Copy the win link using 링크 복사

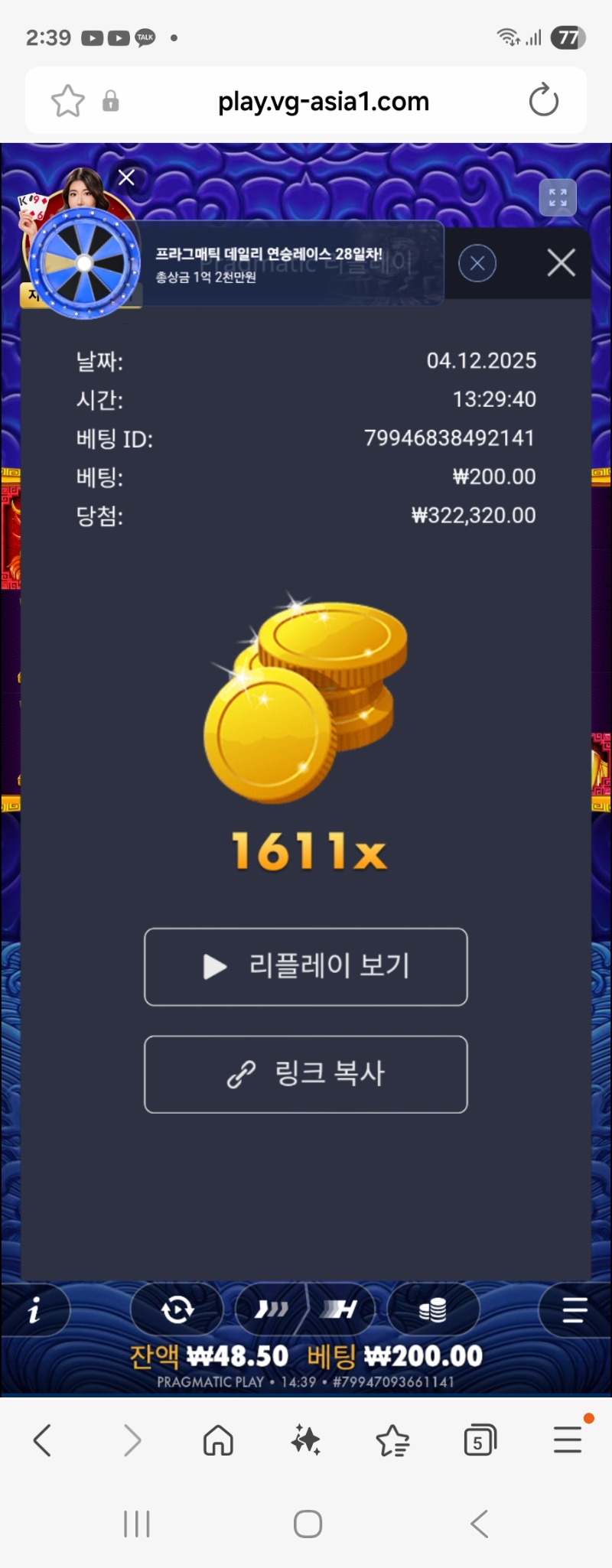click(x=305, y=1075)
